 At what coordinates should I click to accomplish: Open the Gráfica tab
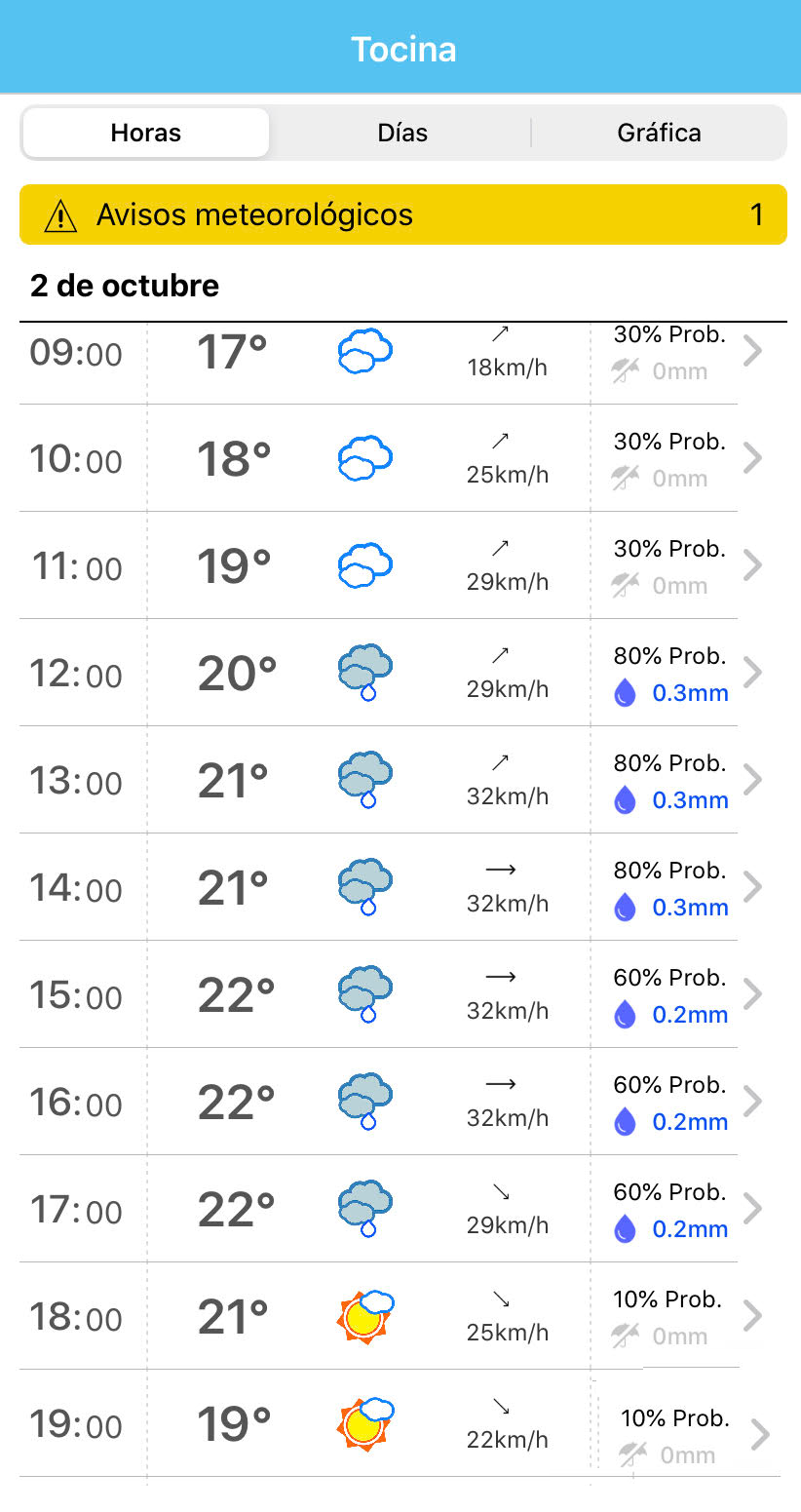(659, 133)
